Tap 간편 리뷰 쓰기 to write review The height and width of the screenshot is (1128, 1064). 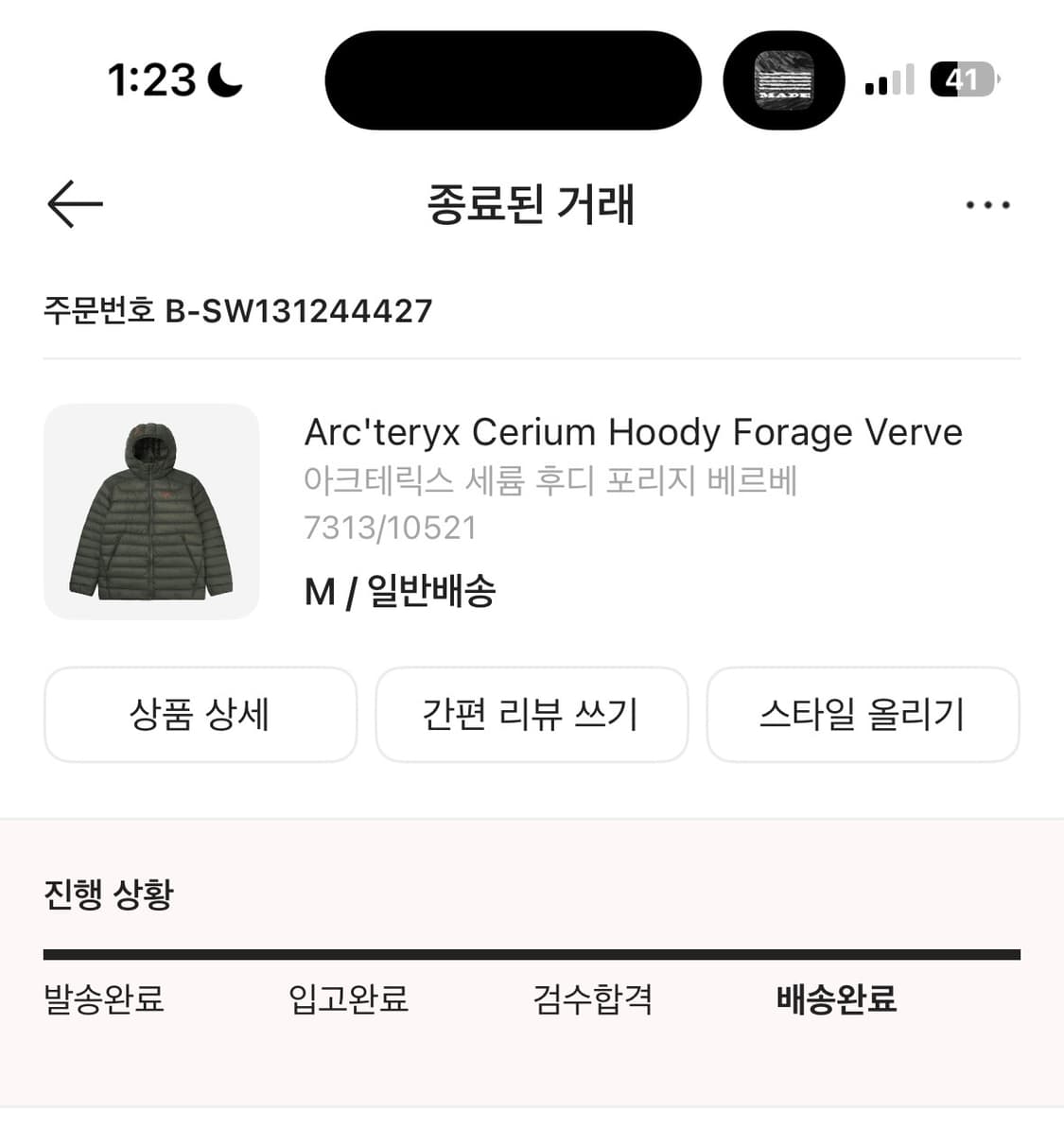[x=532, y=716]
